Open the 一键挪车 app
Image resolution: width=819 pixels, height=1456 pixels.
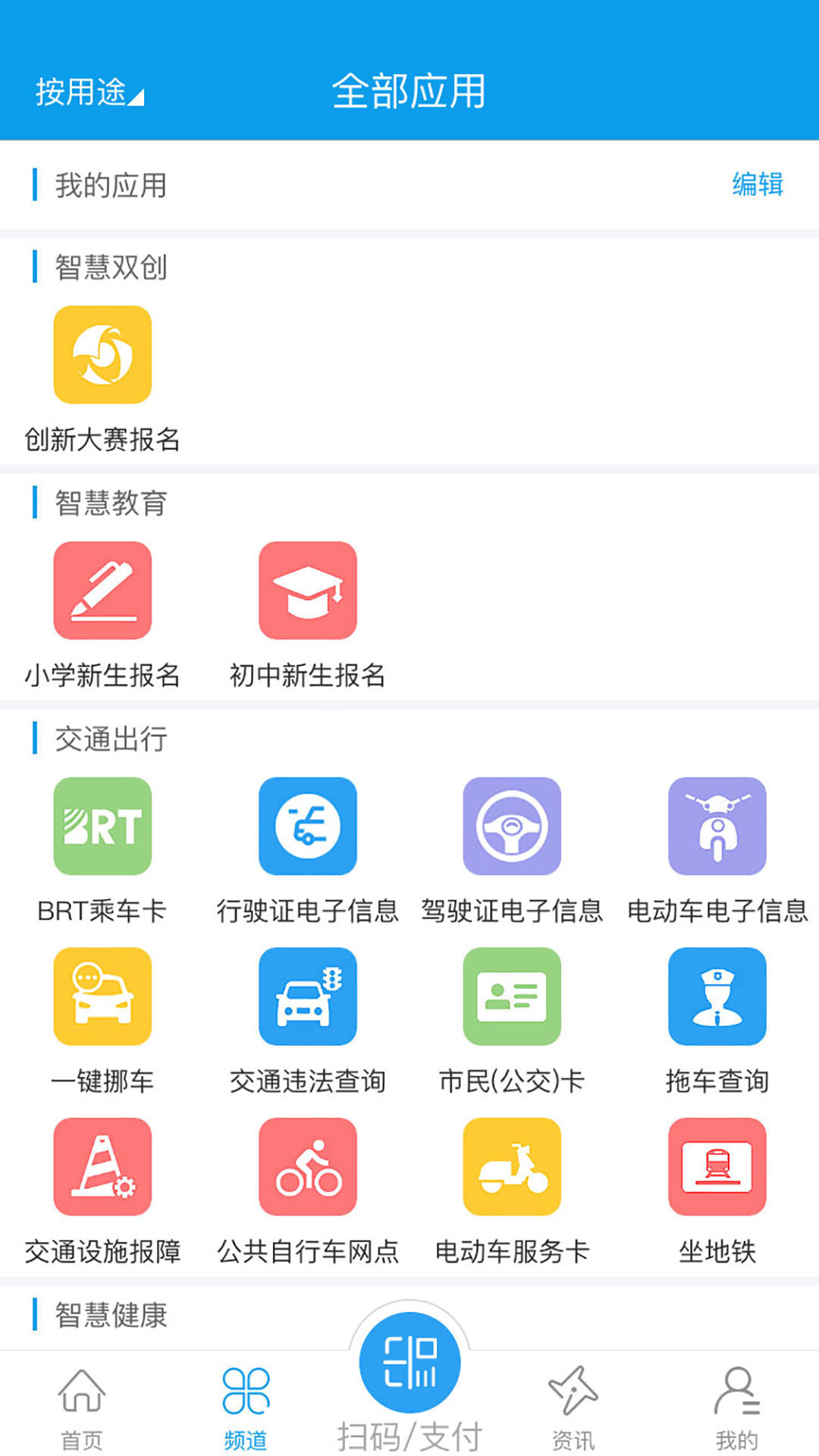coord(102,997)
